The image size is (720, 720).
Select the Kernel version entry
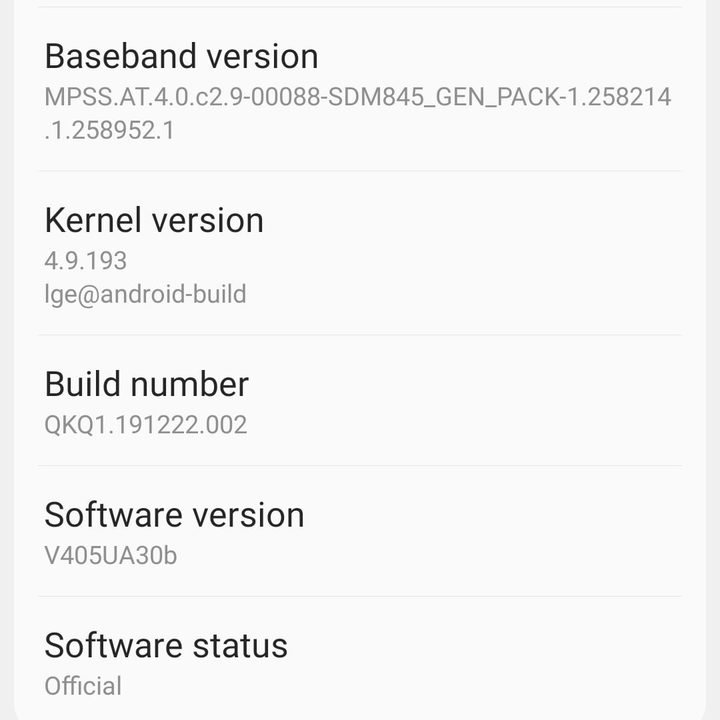tap(360, 254)
